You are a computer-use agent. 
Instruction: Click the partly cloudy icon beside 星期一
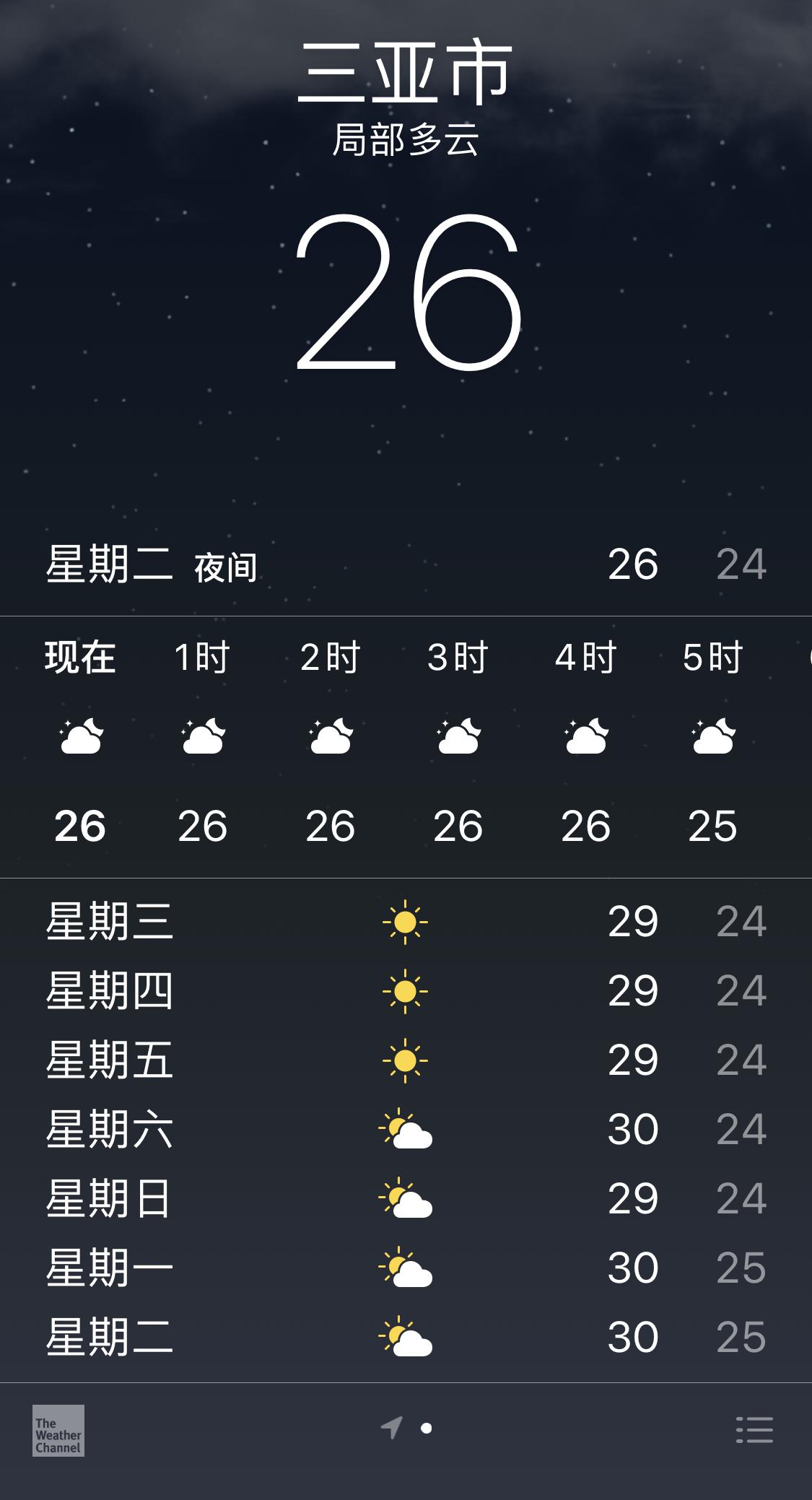406,1267
